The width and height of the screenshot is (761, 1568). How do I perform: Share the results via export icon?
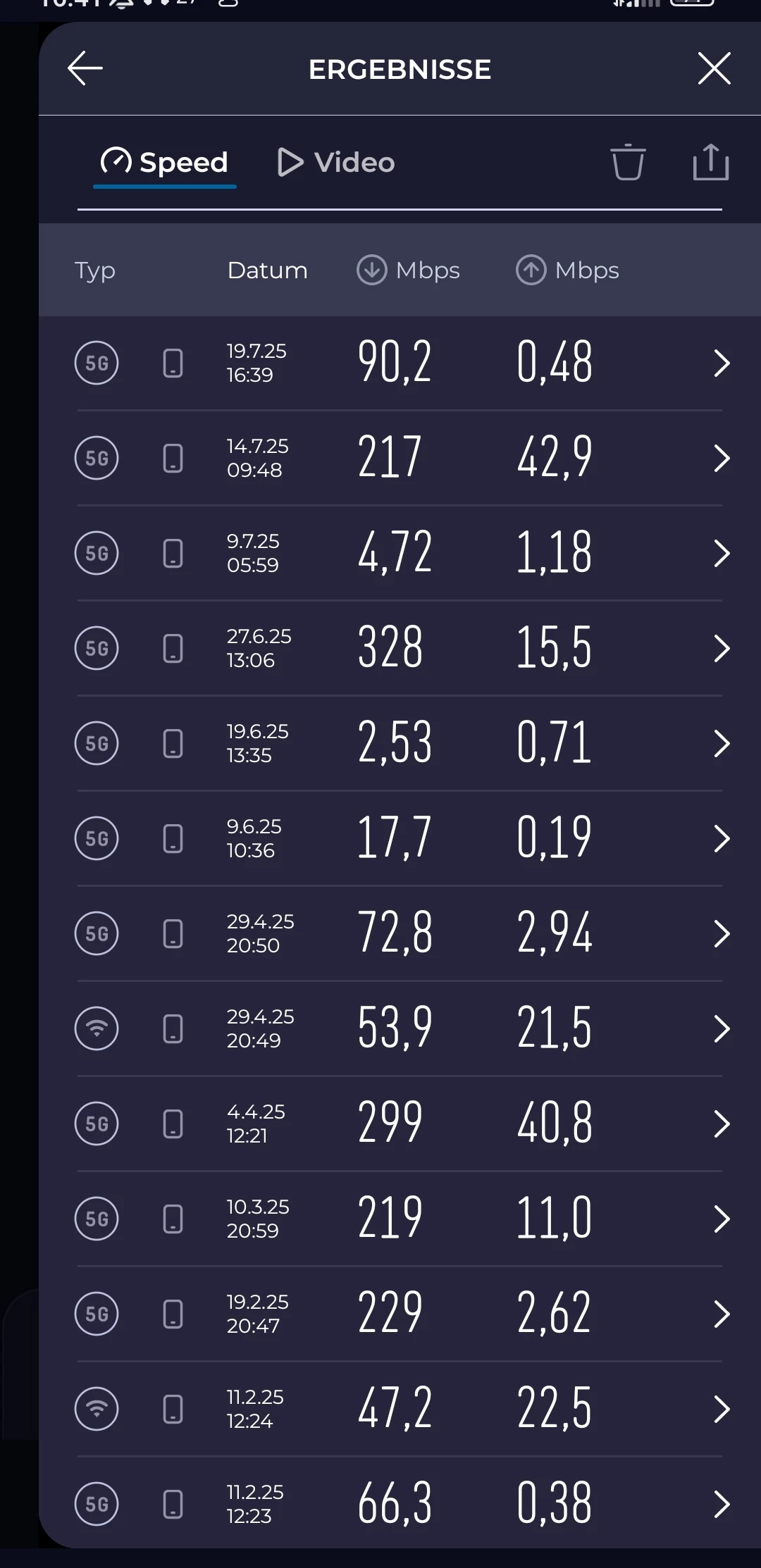710,163
